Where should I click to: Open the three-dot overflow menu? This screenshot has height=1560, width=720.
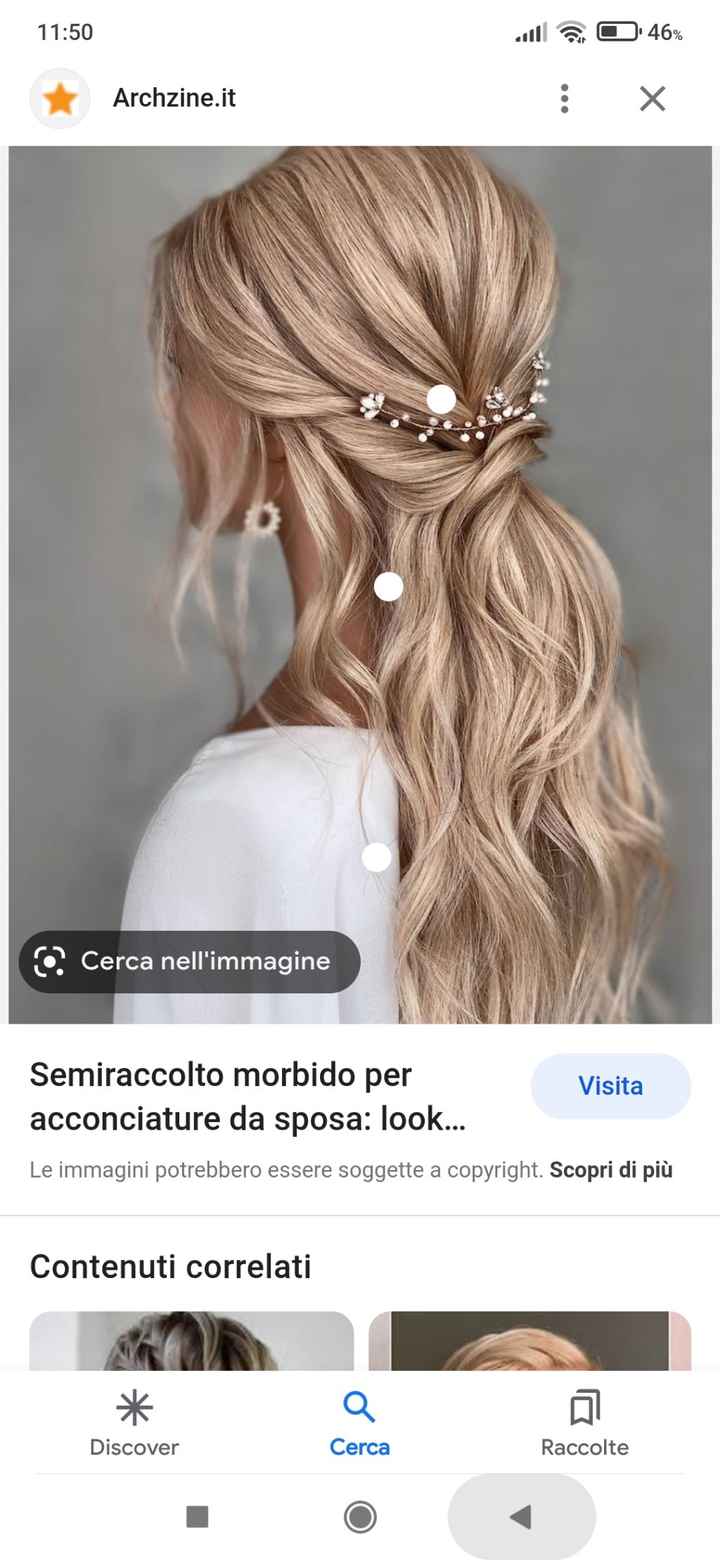[564, 98]
